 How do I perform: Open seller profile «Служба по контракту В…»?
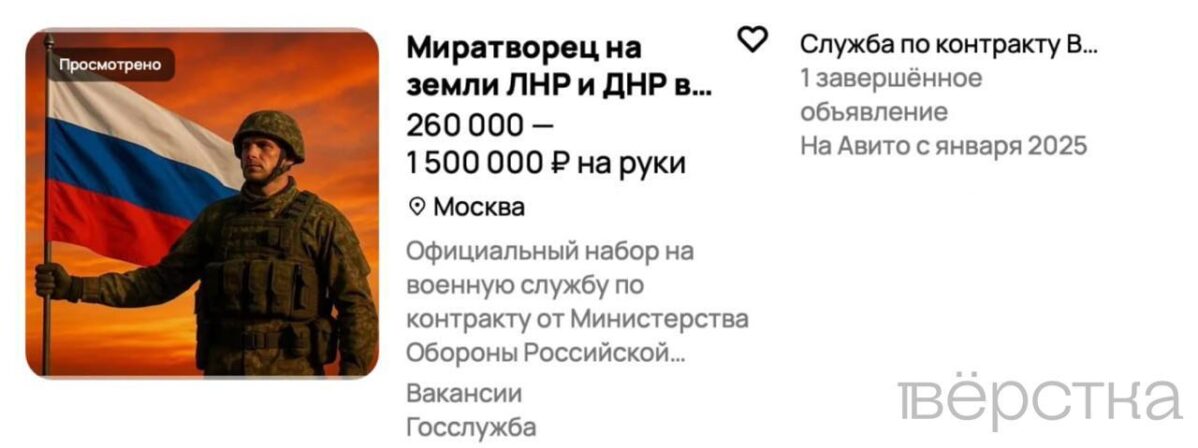[948, 44]
